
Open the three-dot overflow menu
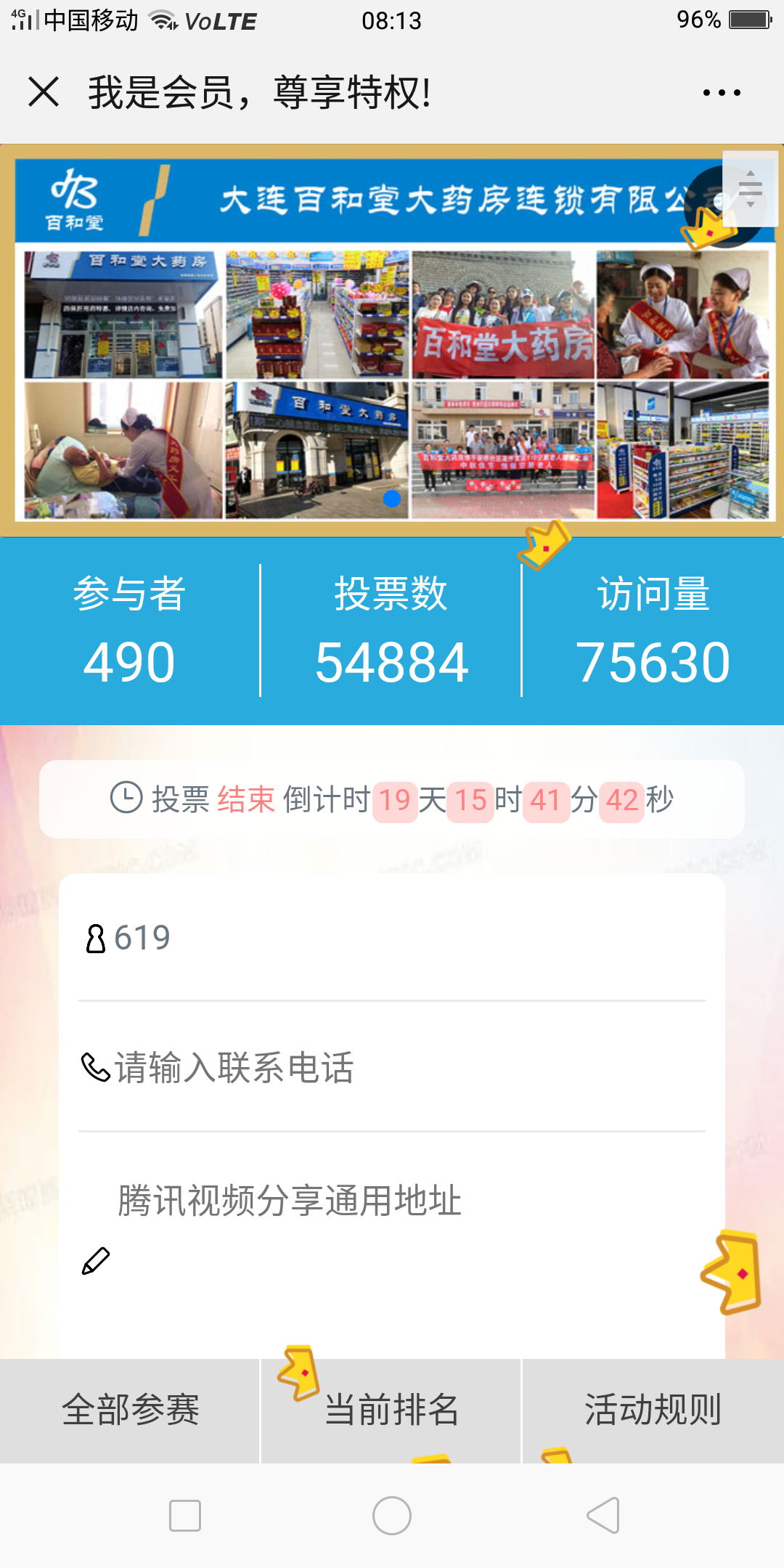[722, 93]
